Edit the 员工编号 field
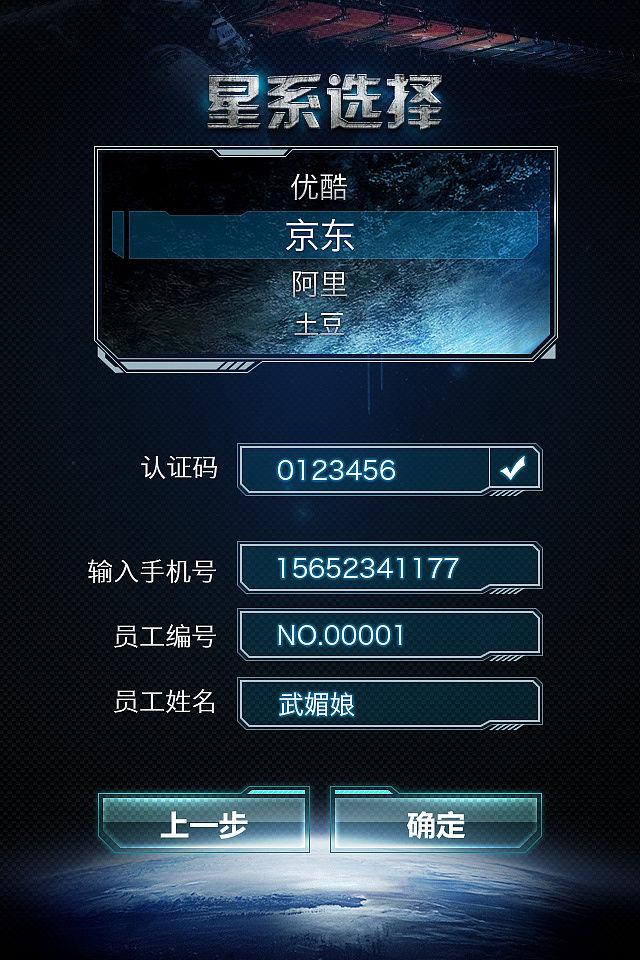The width and height of the screenshot is (640, 960). click(x=390, y=634)
